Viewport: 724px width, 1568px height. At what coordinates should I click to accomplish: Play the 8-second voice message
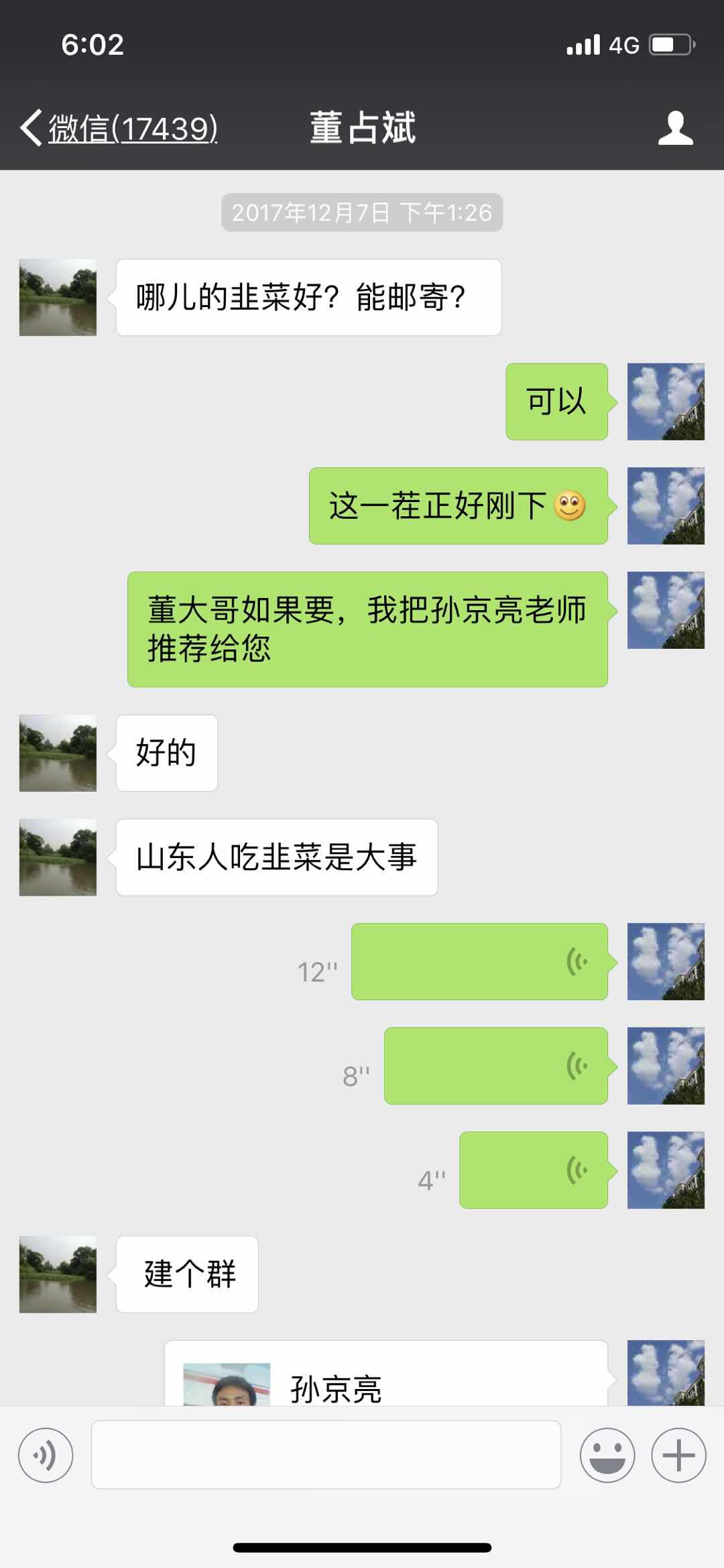(495, 1065)
